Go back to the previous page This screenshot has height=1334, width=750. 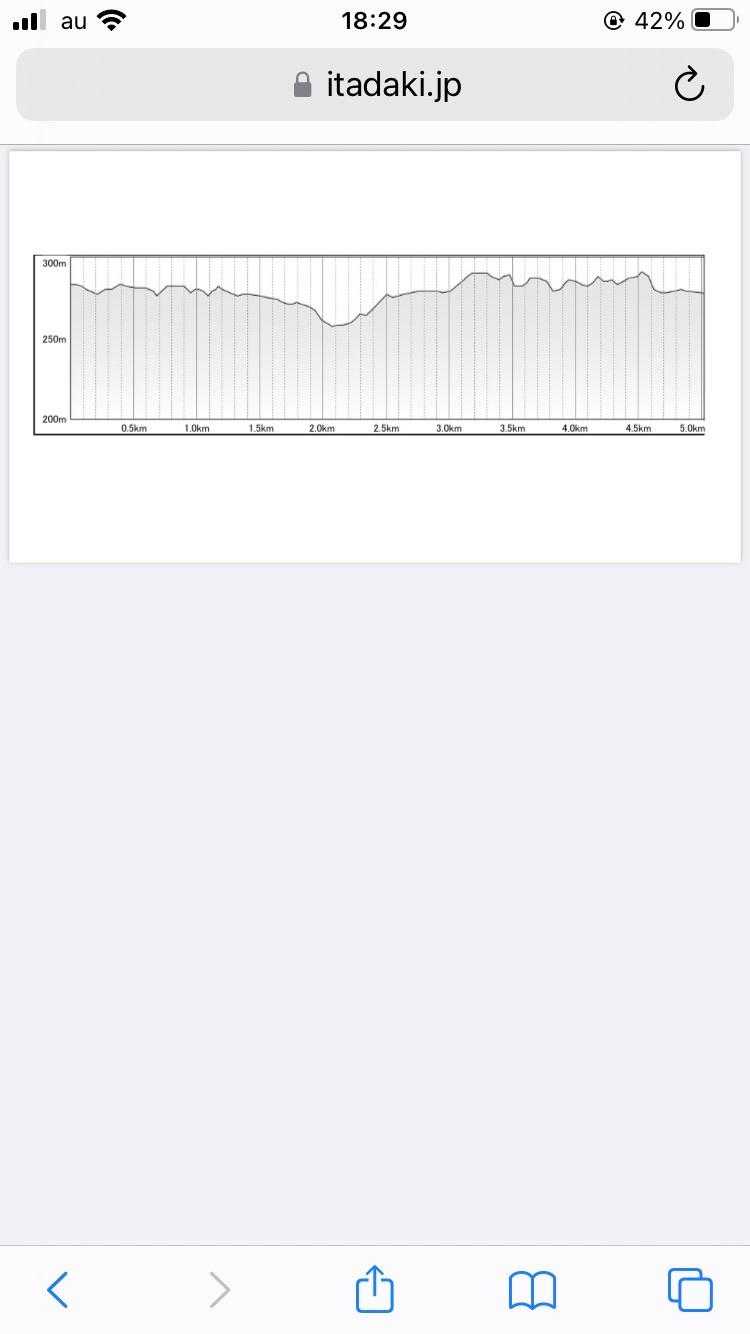coord(58,1289)
